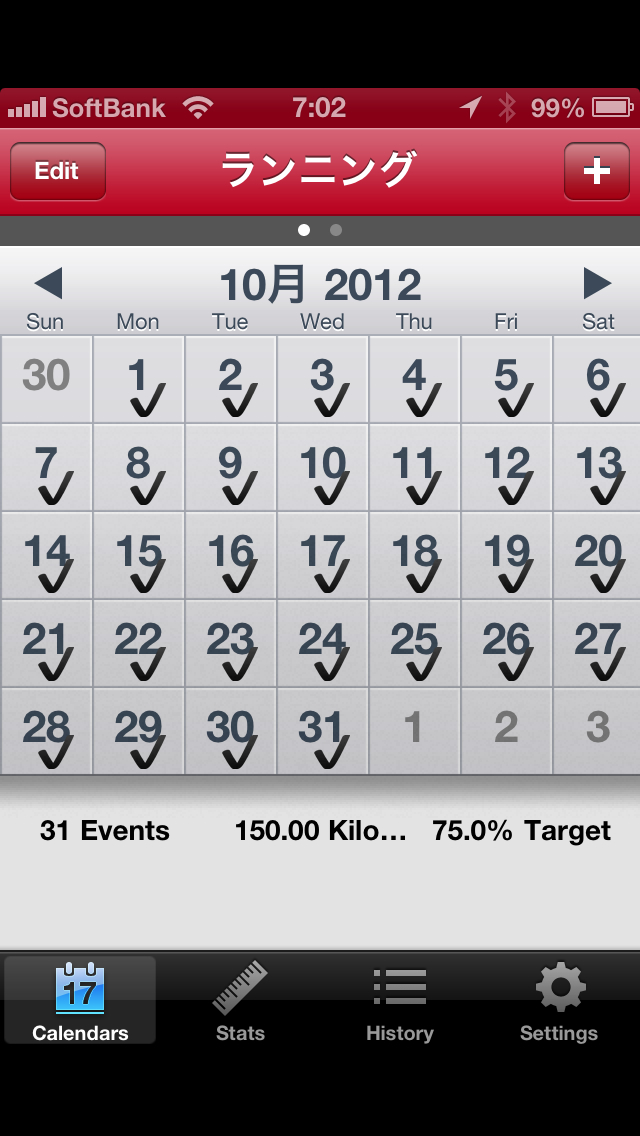Tap October 13 in the Saturday column
The height and width of the screenshot is (1136, 640).
[x=598, y=468]
